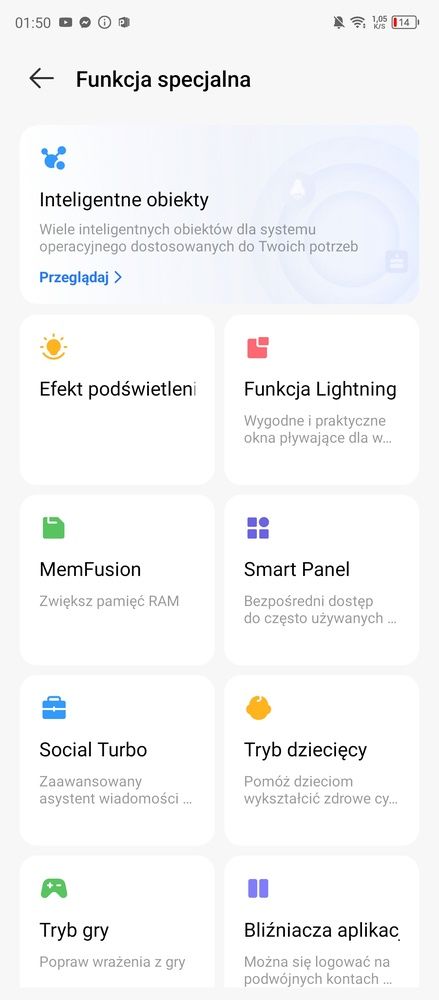Image resolution: width=439 pixels, height=1000 pixels.
Task: Open Tryb dziecięcy
Action: 322,761
